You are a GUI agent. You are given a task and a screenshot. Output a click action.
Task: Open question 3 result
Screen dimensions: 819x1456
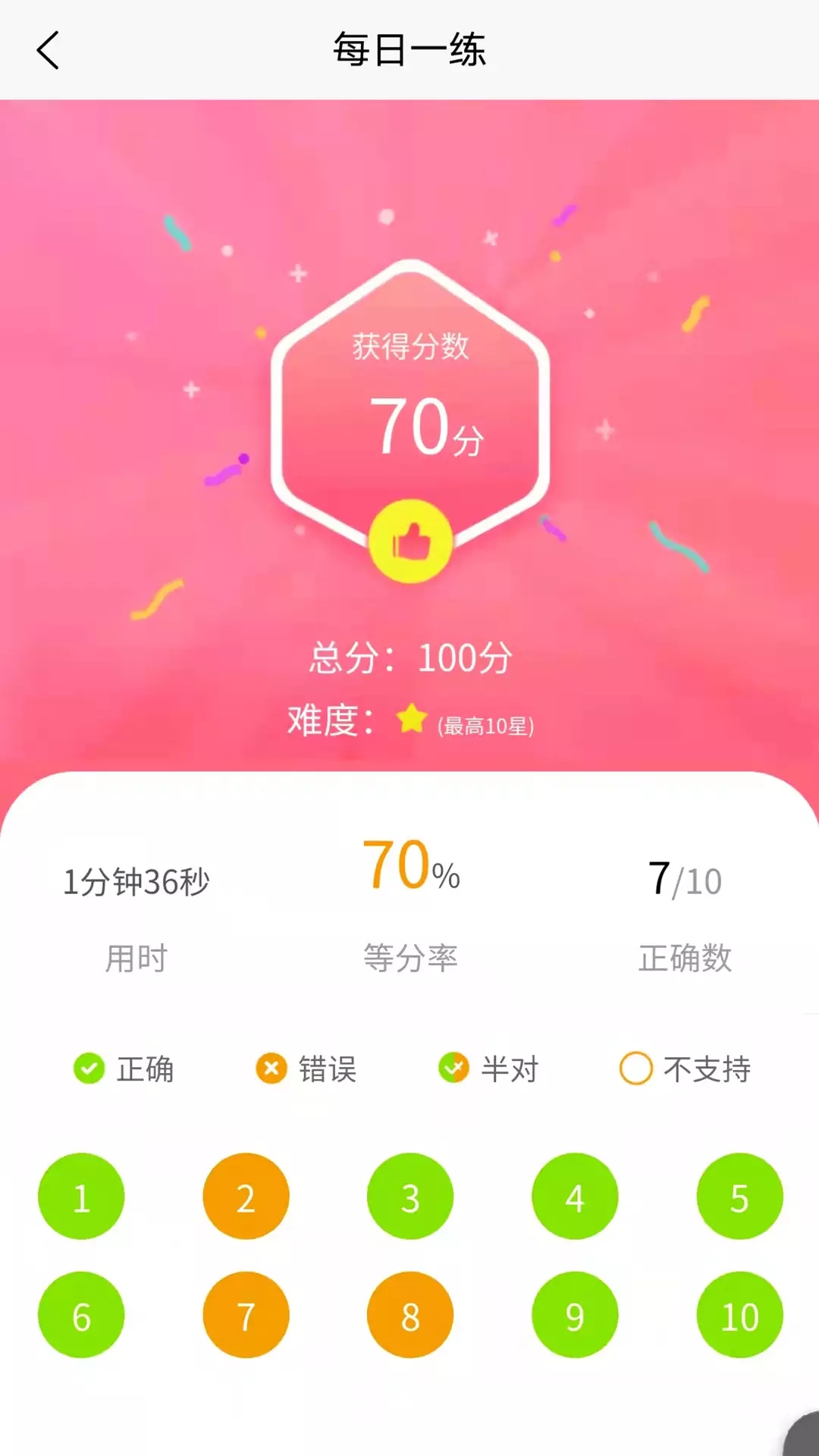pyautogui.click(x=410, y=1197)
